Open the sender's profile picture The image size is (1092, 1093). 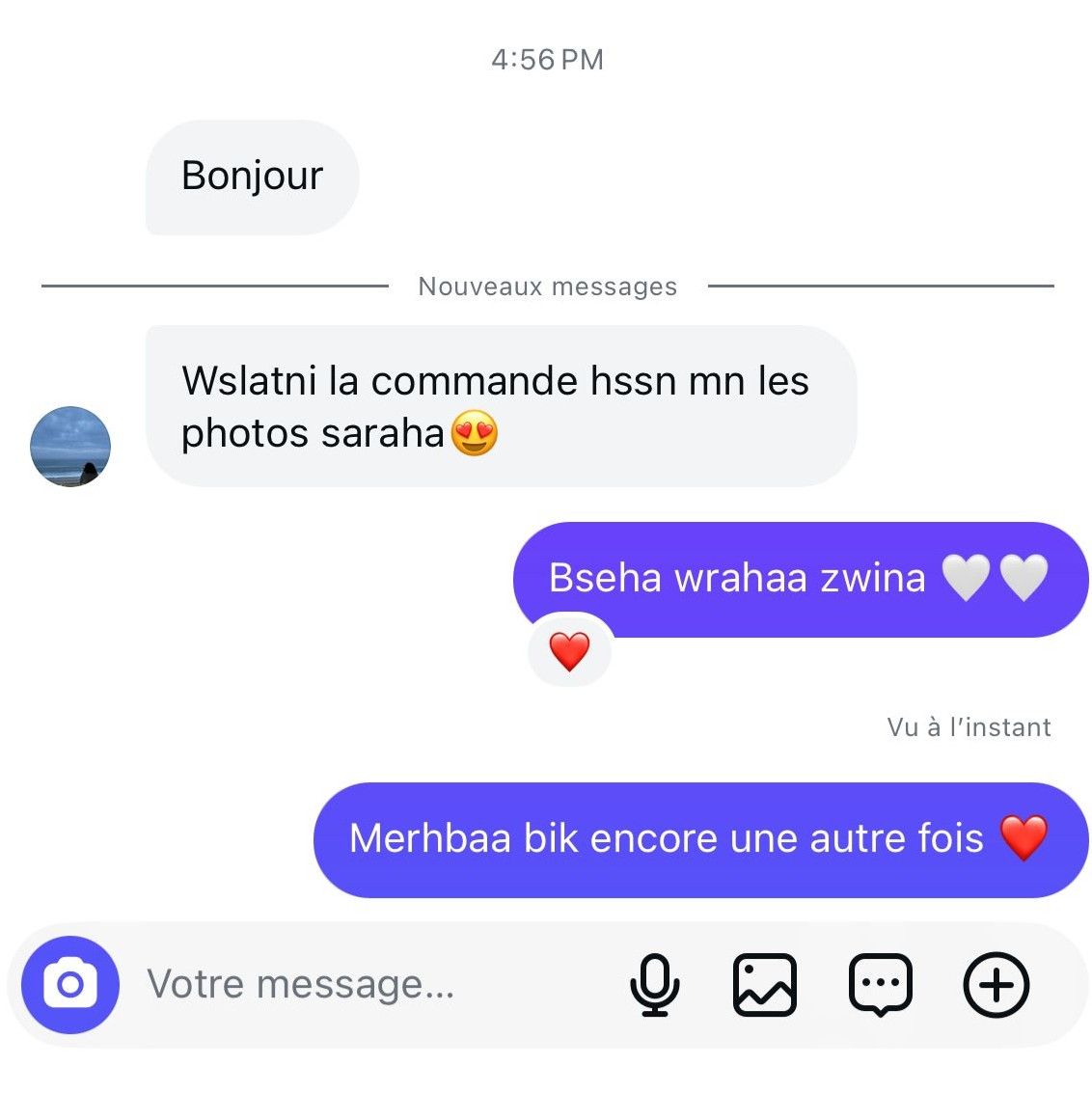tap(70, 447)
